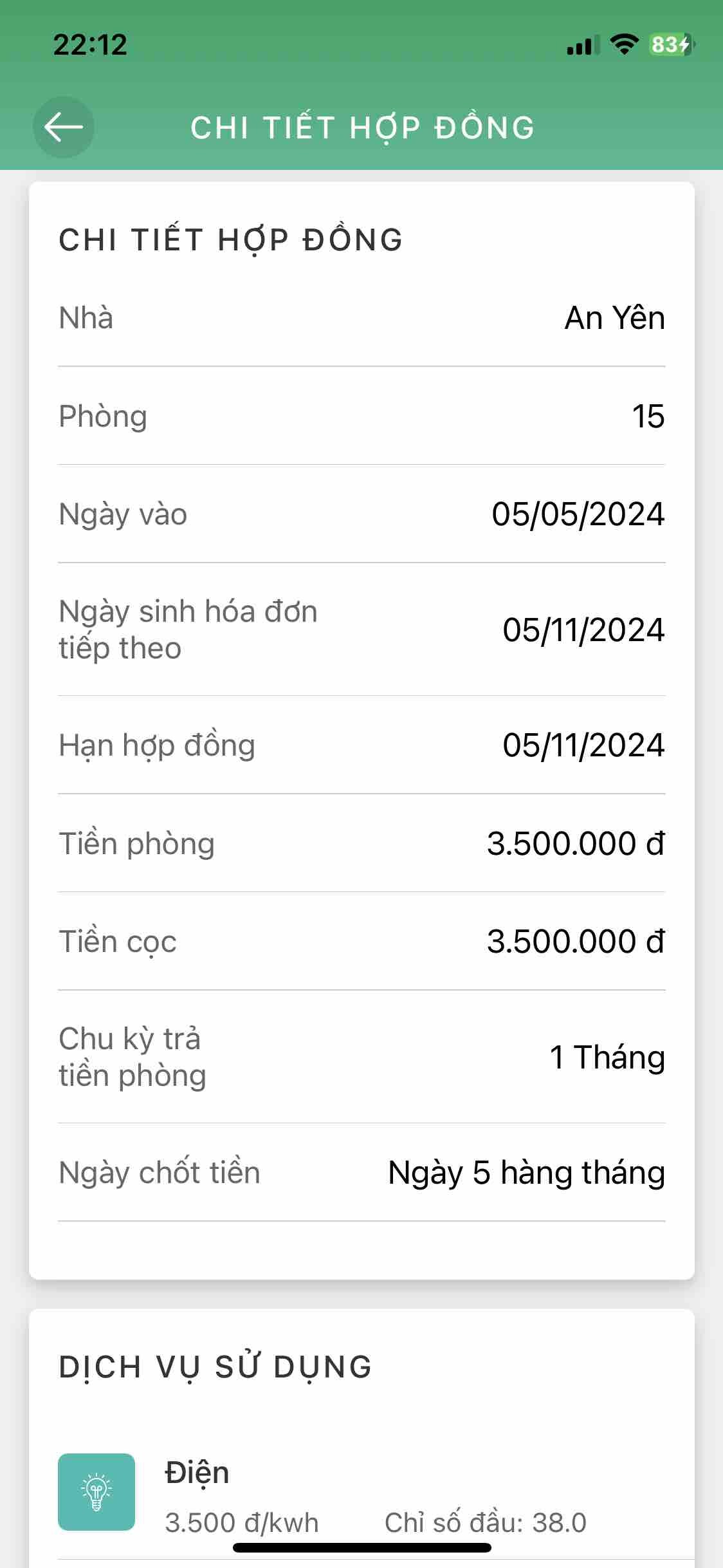Go back from contract details
723x1568 pixels.
pos(64,127)
